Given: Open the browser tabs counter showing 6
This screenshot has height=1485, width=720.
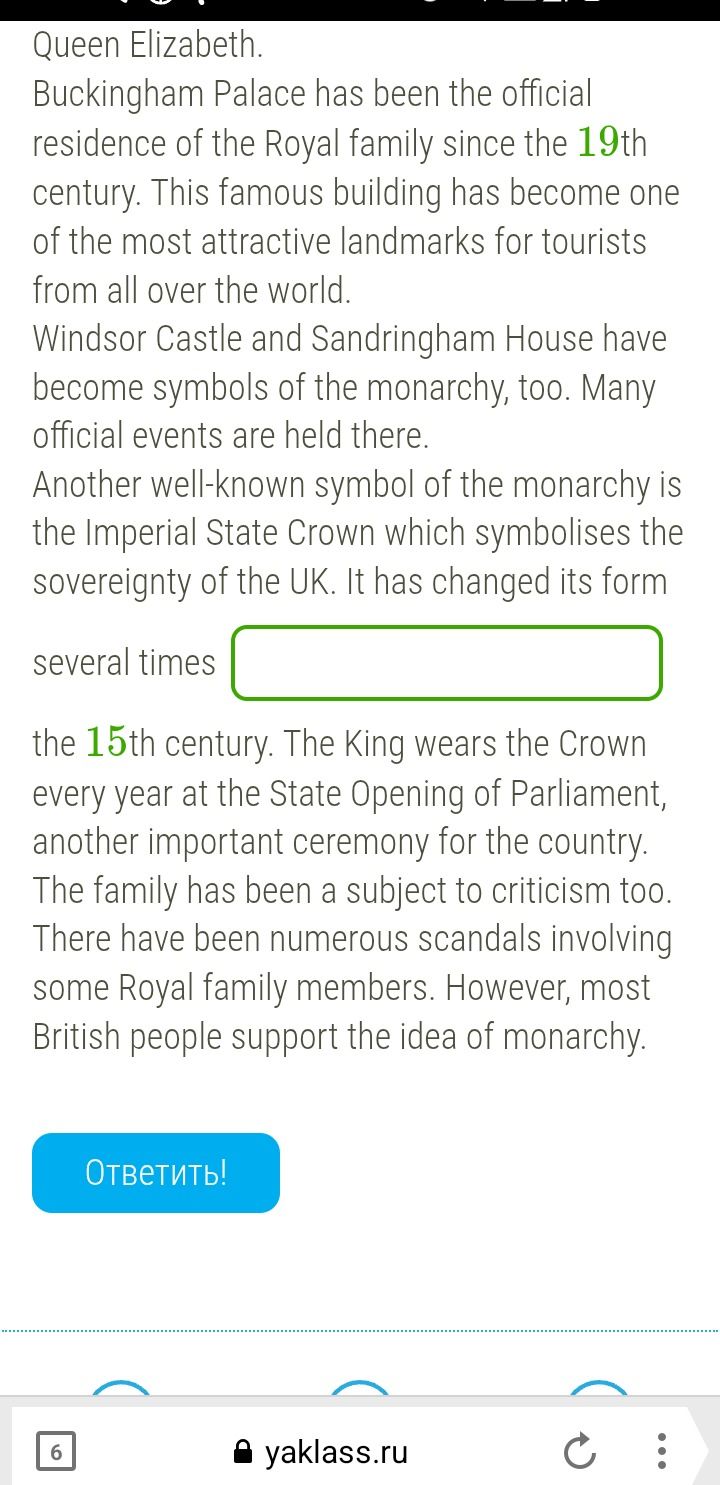Looking at the screenshot, I should pos(56,1451).
